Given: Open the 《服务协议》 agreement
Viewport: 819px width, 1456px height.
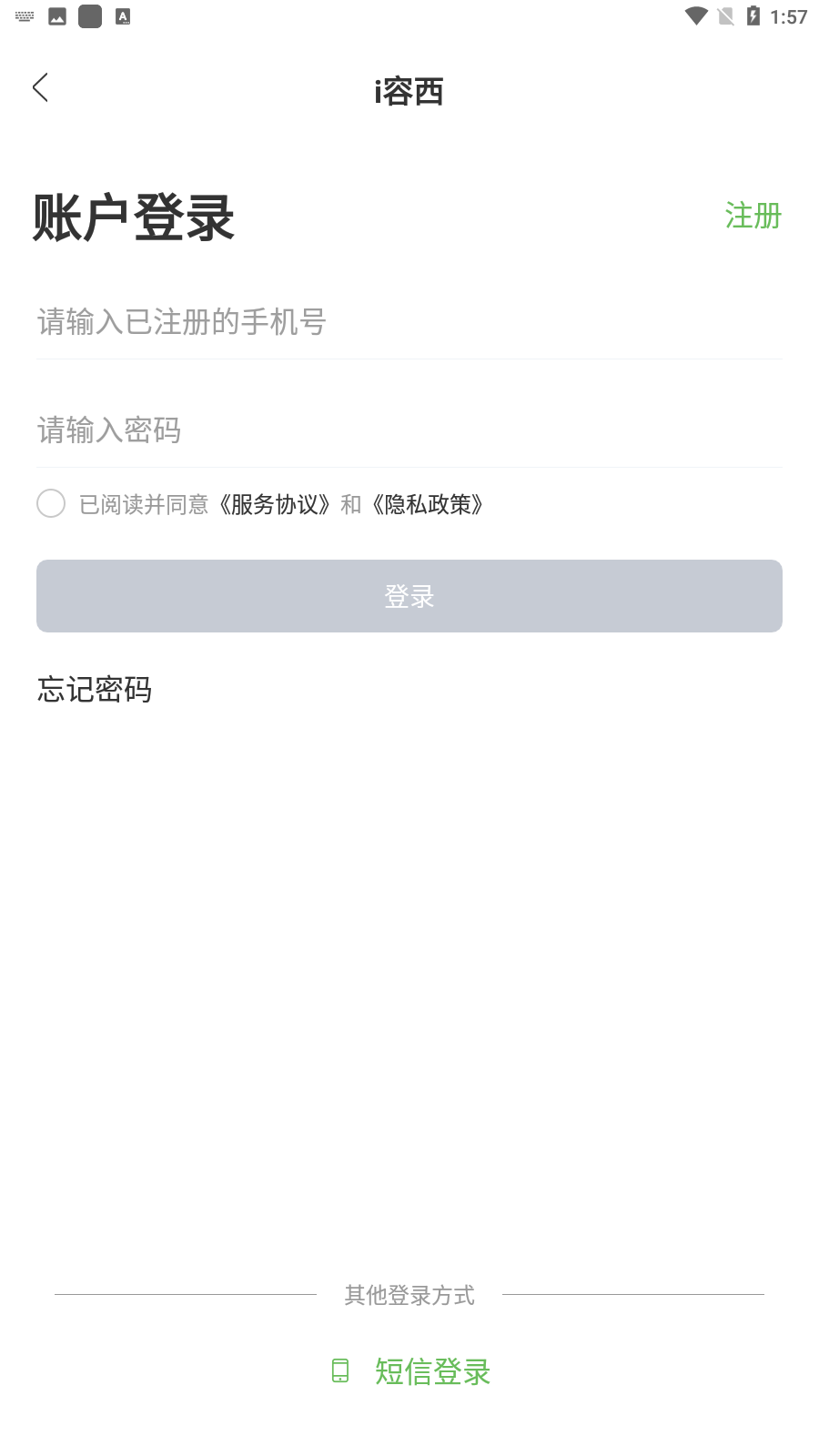Looking at the screenshot, I should pyautogui.click(x=273, y=503).
